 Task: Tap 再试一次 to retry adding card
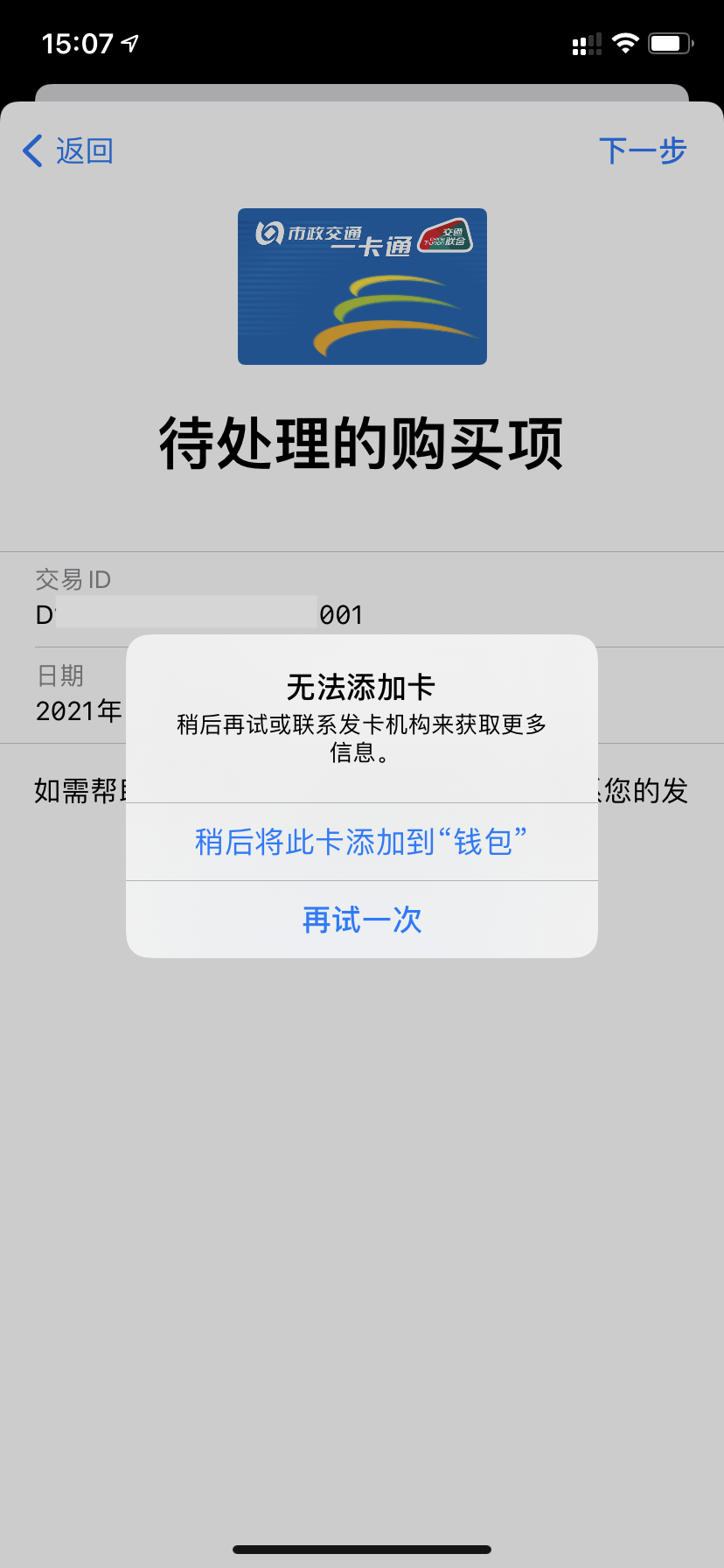point(361,920)
